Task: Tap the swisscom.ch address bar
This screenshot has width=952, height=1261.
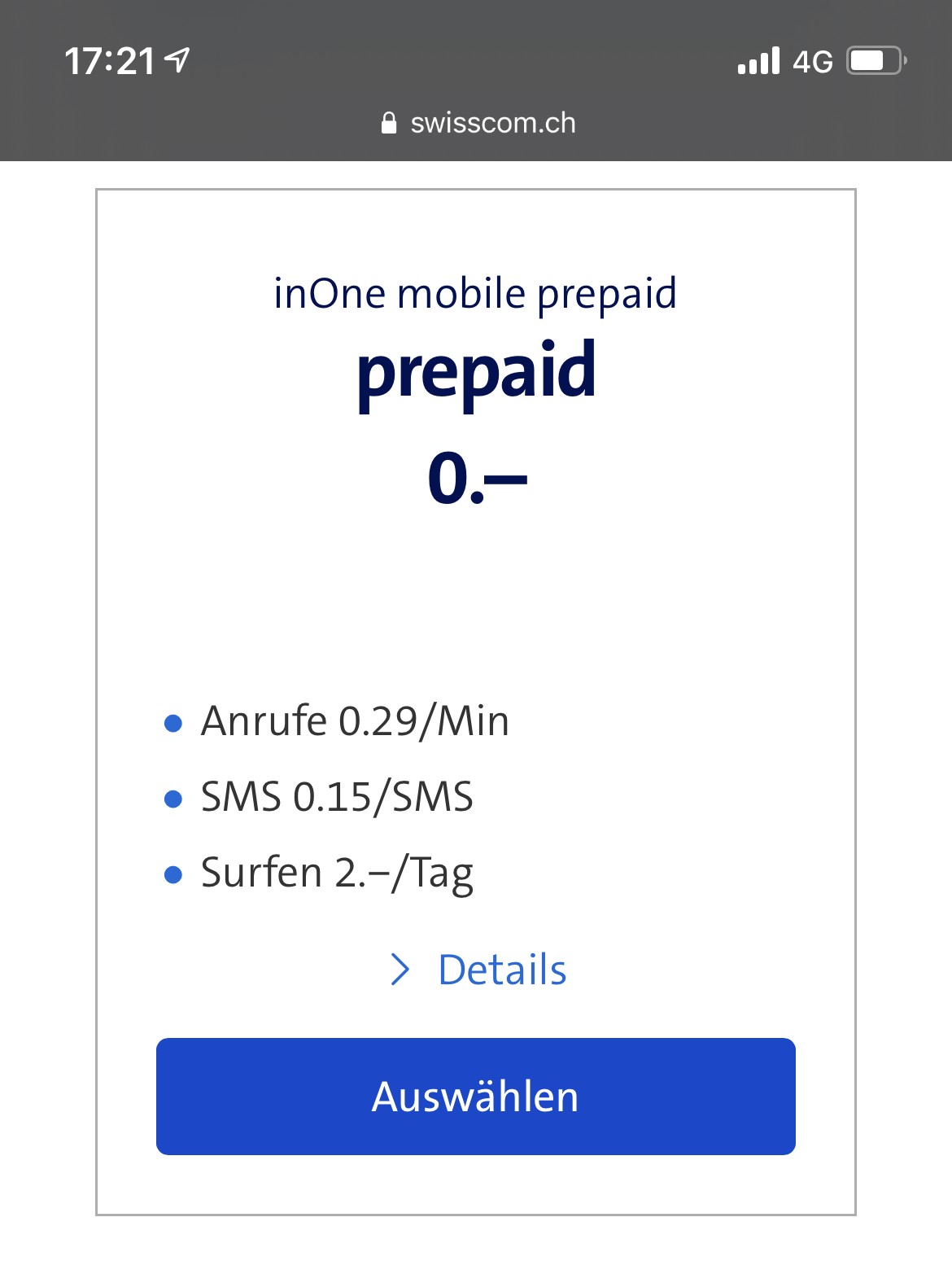Action: click(478, 123)
